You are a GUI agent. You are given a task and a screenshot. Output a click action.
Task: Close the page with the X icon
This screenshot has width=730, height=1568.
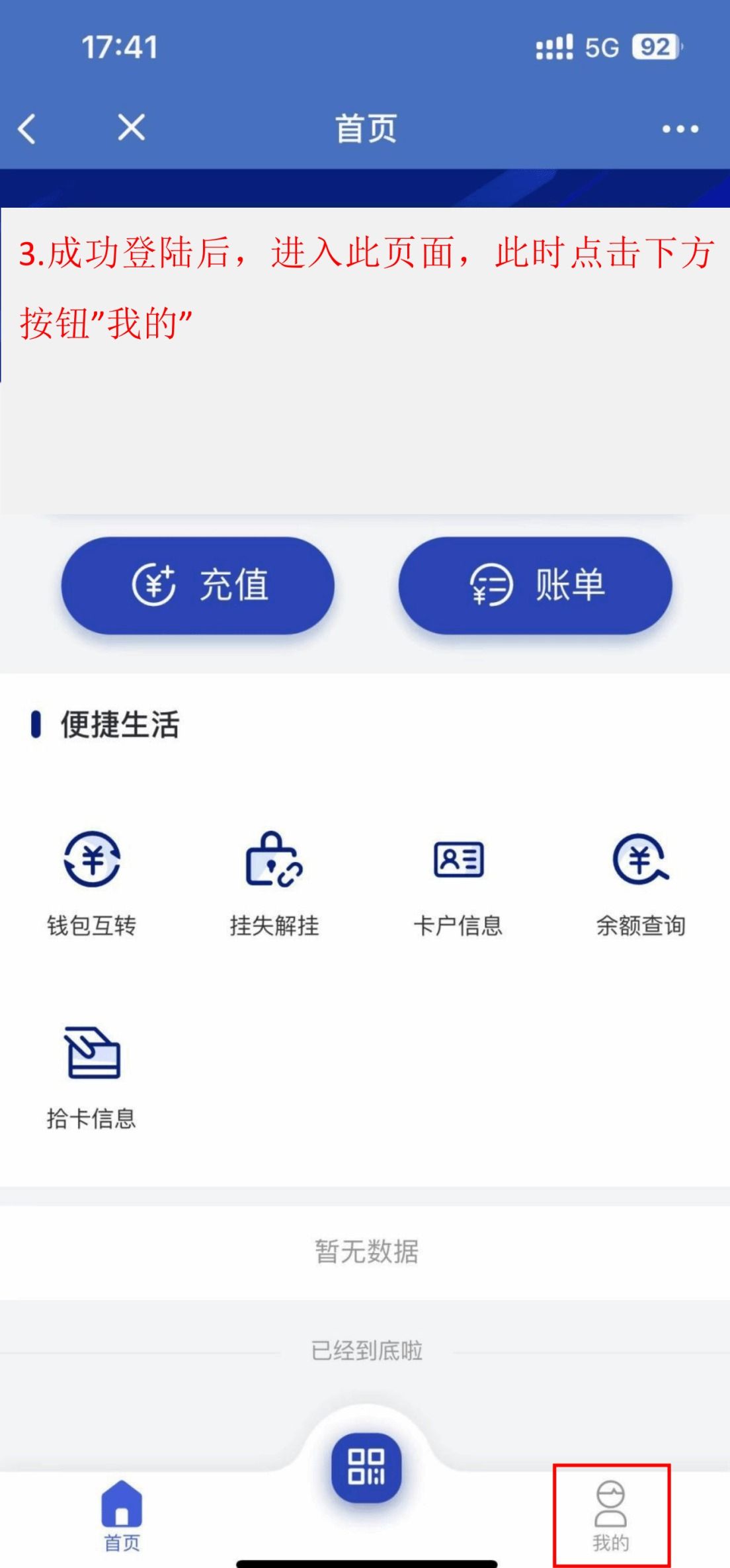click(132, 127)
